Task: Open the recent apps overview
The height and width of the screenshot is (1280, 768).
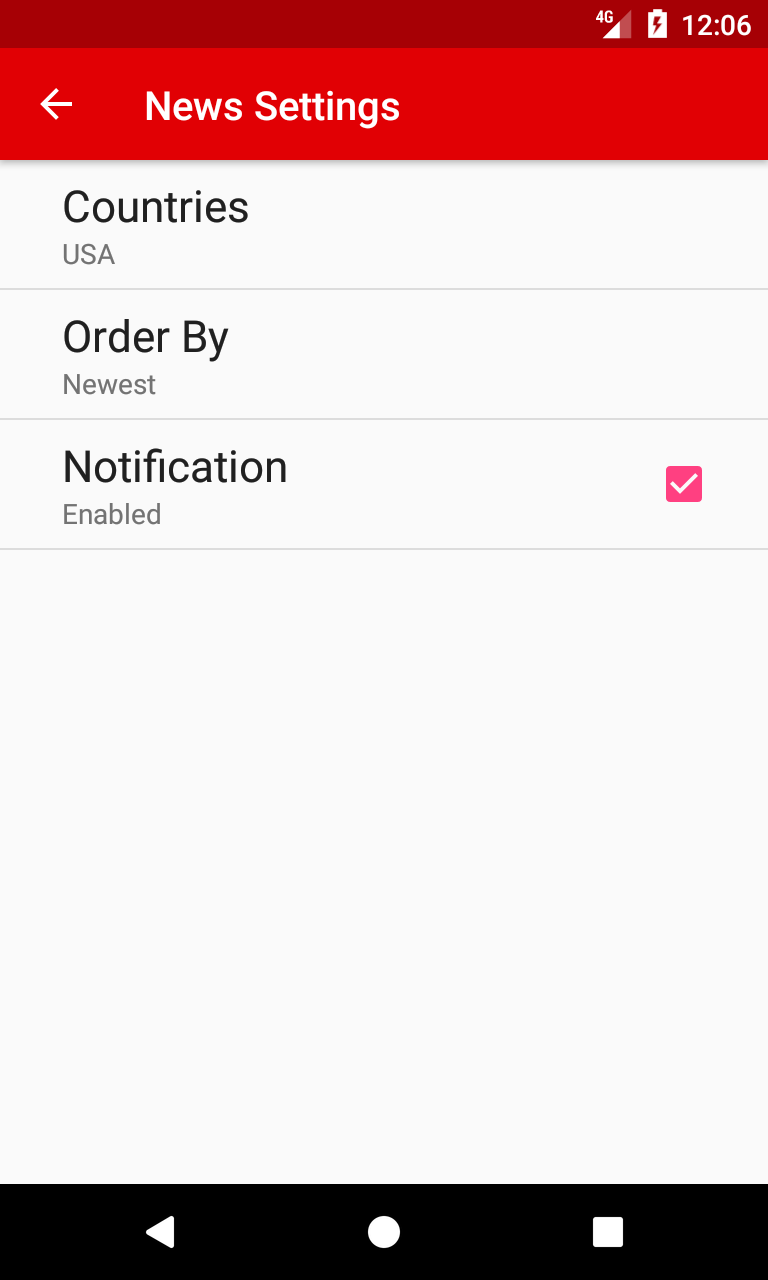Action: pyautogui.click(x=608, y=1232)
